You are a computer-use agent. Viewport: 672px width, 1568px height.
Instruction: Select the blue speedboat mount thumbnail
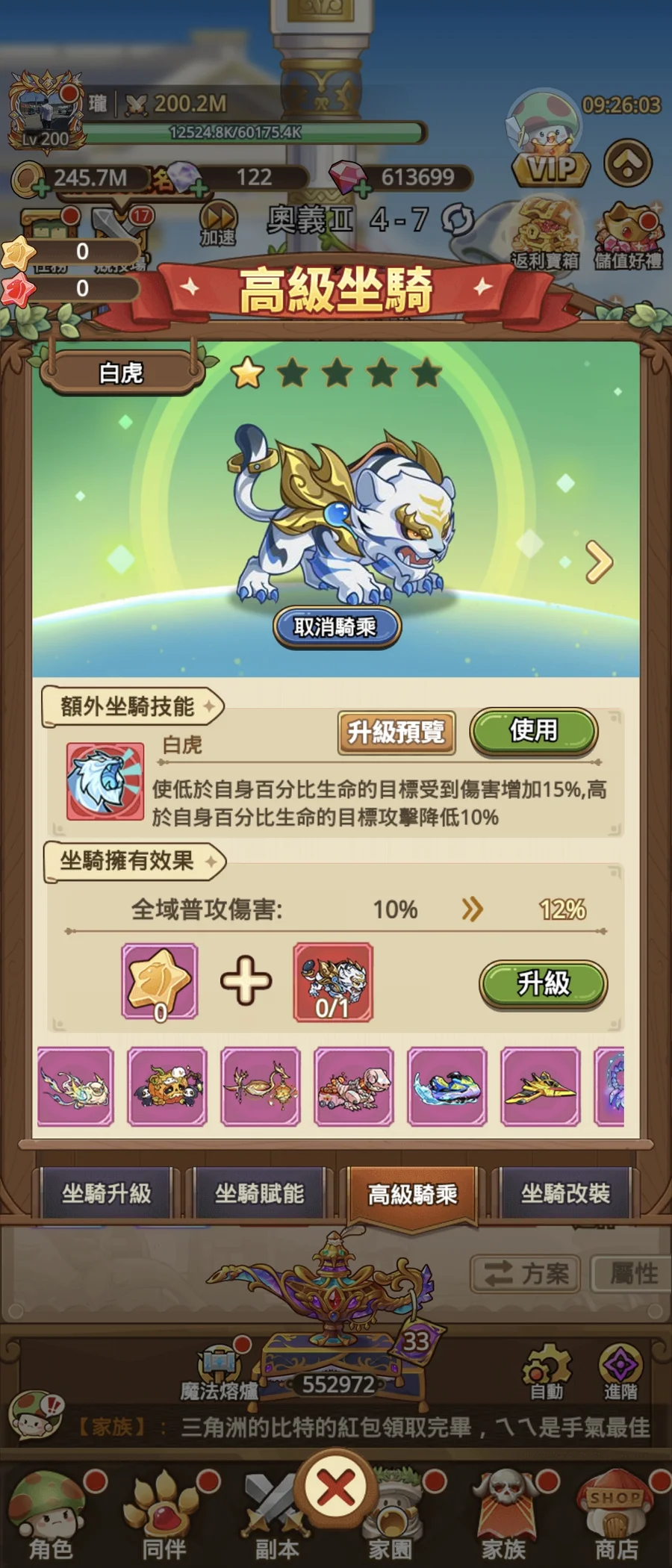pos(447,1086)
